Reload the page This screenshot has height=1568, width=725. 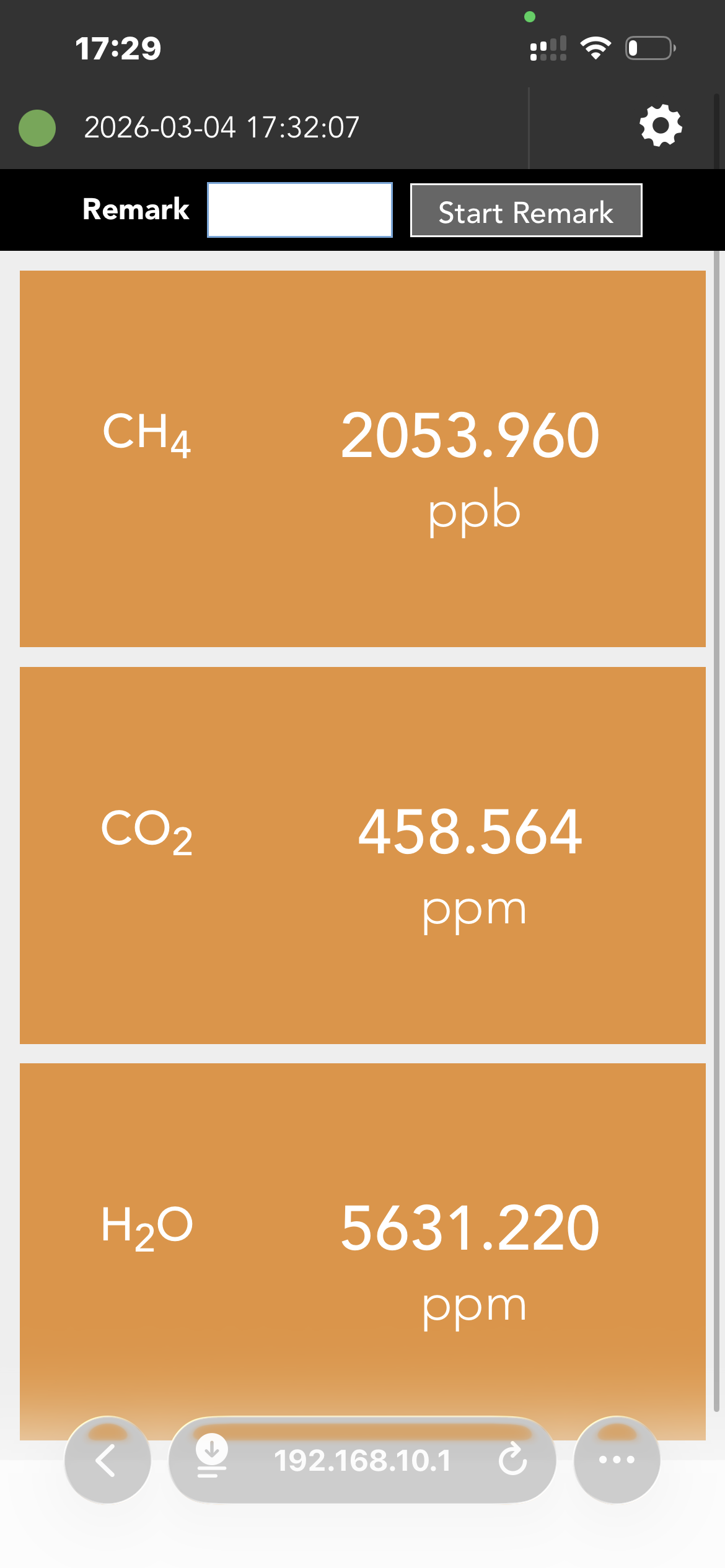tap(512, 1460)
